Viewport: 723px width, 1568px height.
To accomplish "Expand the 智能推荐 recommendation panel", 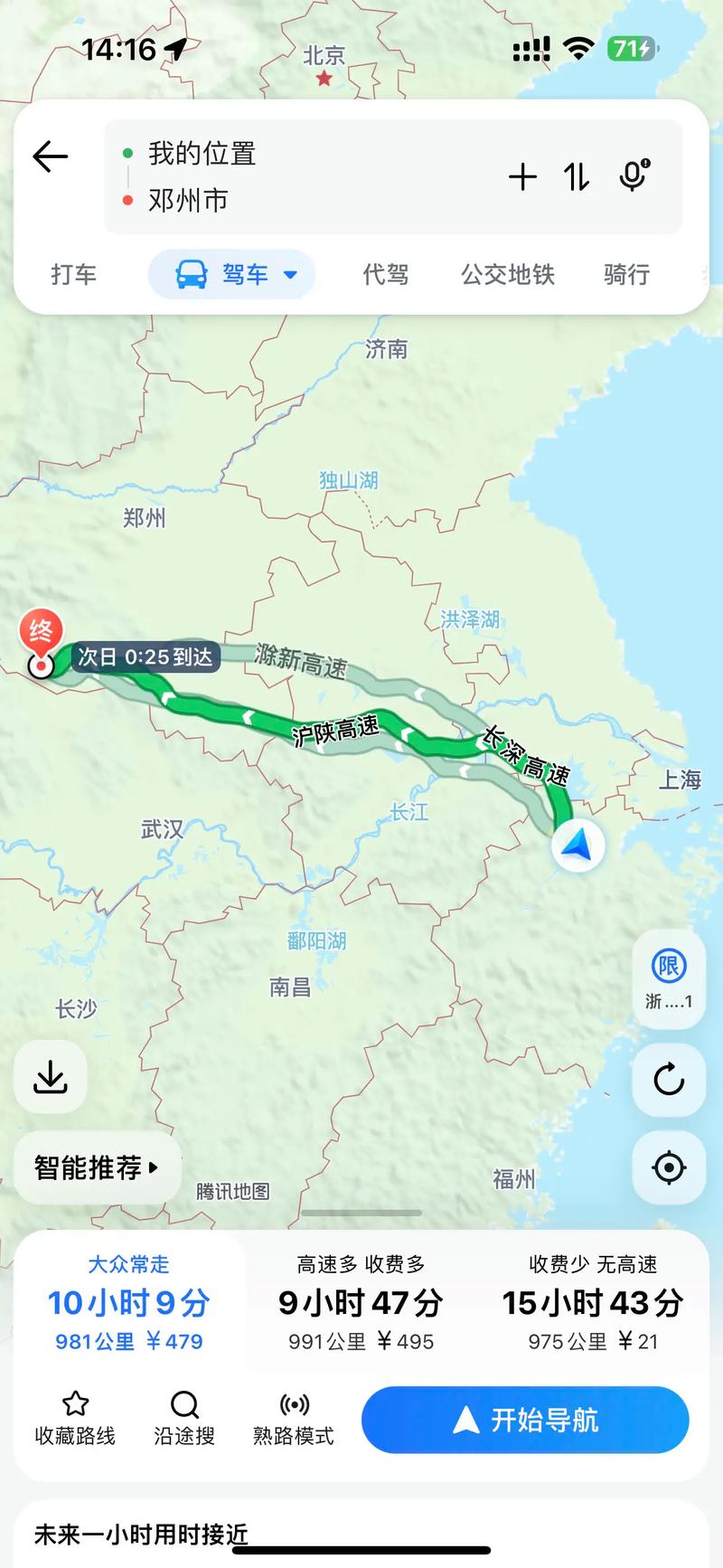I will [x=95, y=1168].
